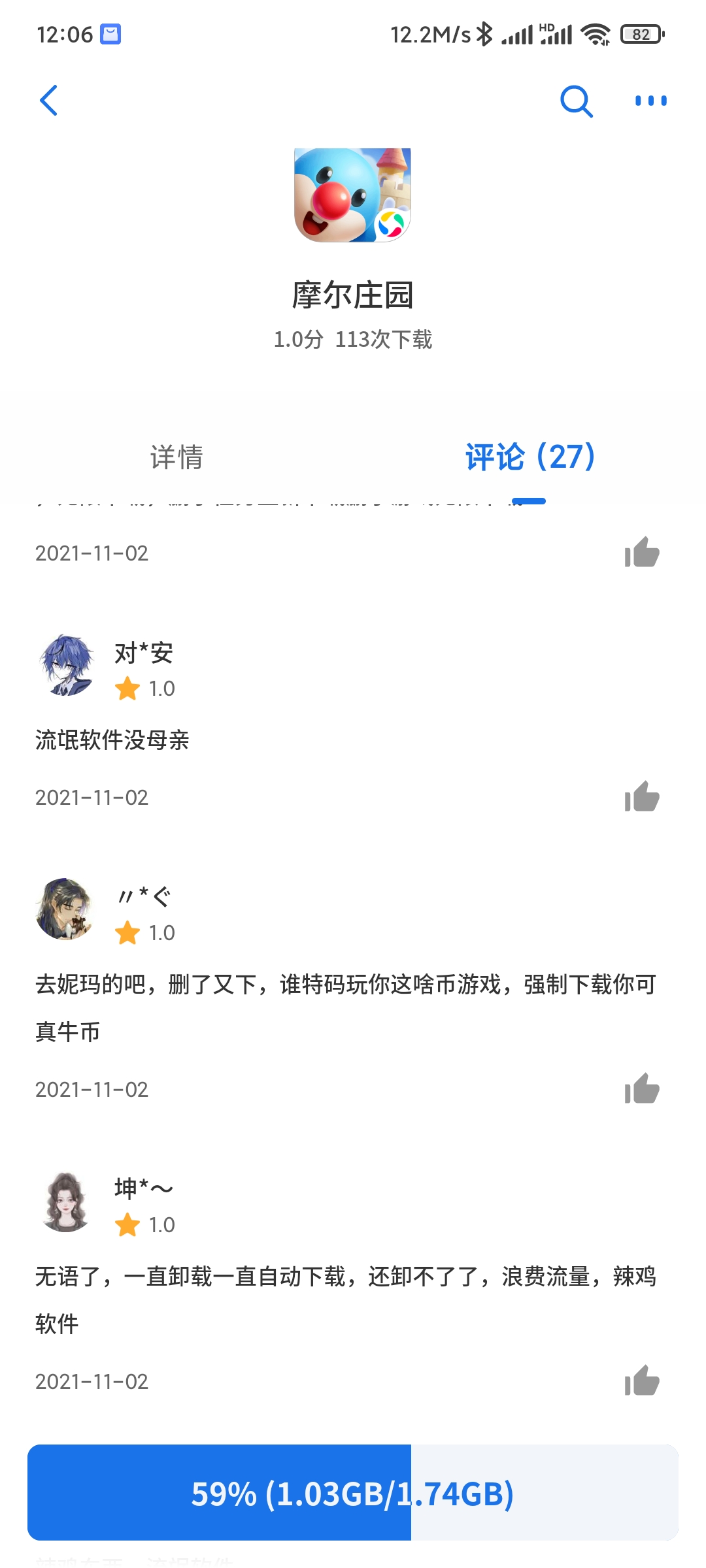The width and height of the screenshot is (706, 1568).
Task: Like the review by 坤*～
Action: pos(642,1381)
